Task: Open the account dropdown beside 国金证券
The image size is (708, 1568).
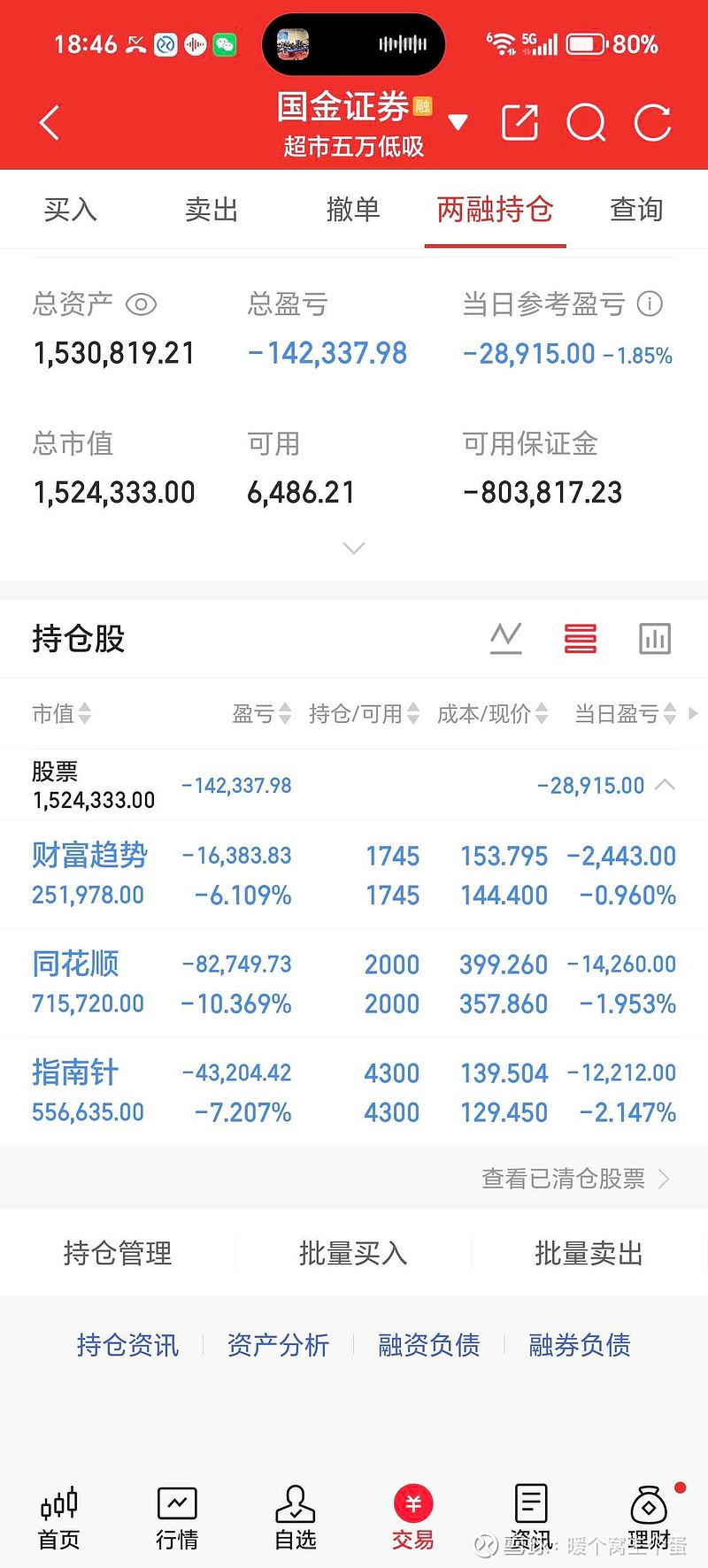Action: 458,123
